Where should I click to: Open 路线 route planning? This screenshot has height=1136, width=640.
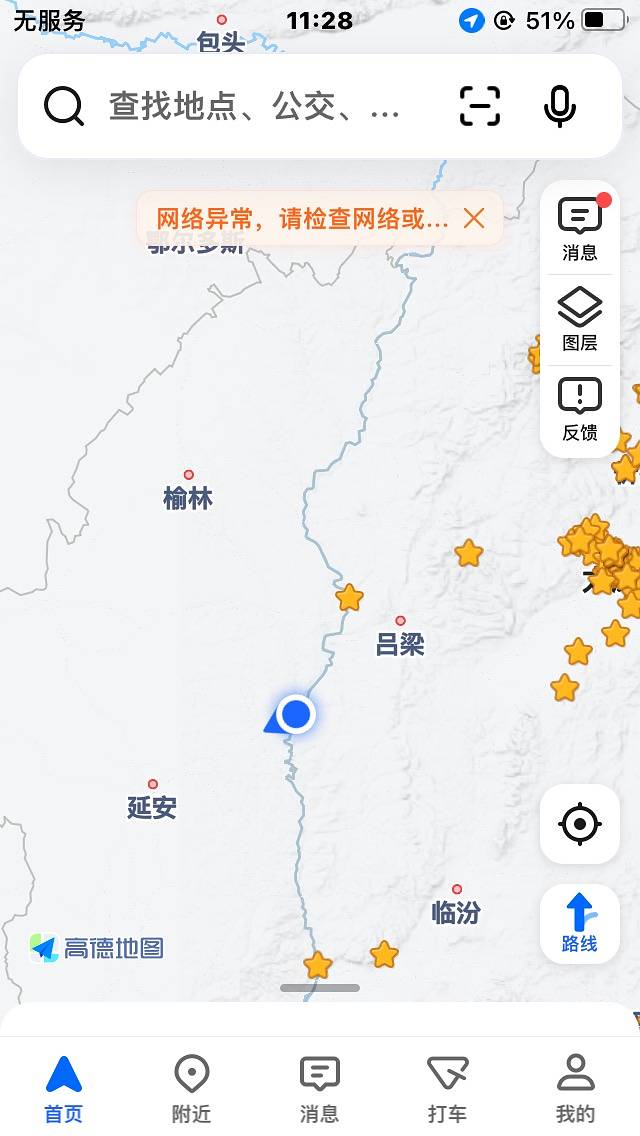579,923
